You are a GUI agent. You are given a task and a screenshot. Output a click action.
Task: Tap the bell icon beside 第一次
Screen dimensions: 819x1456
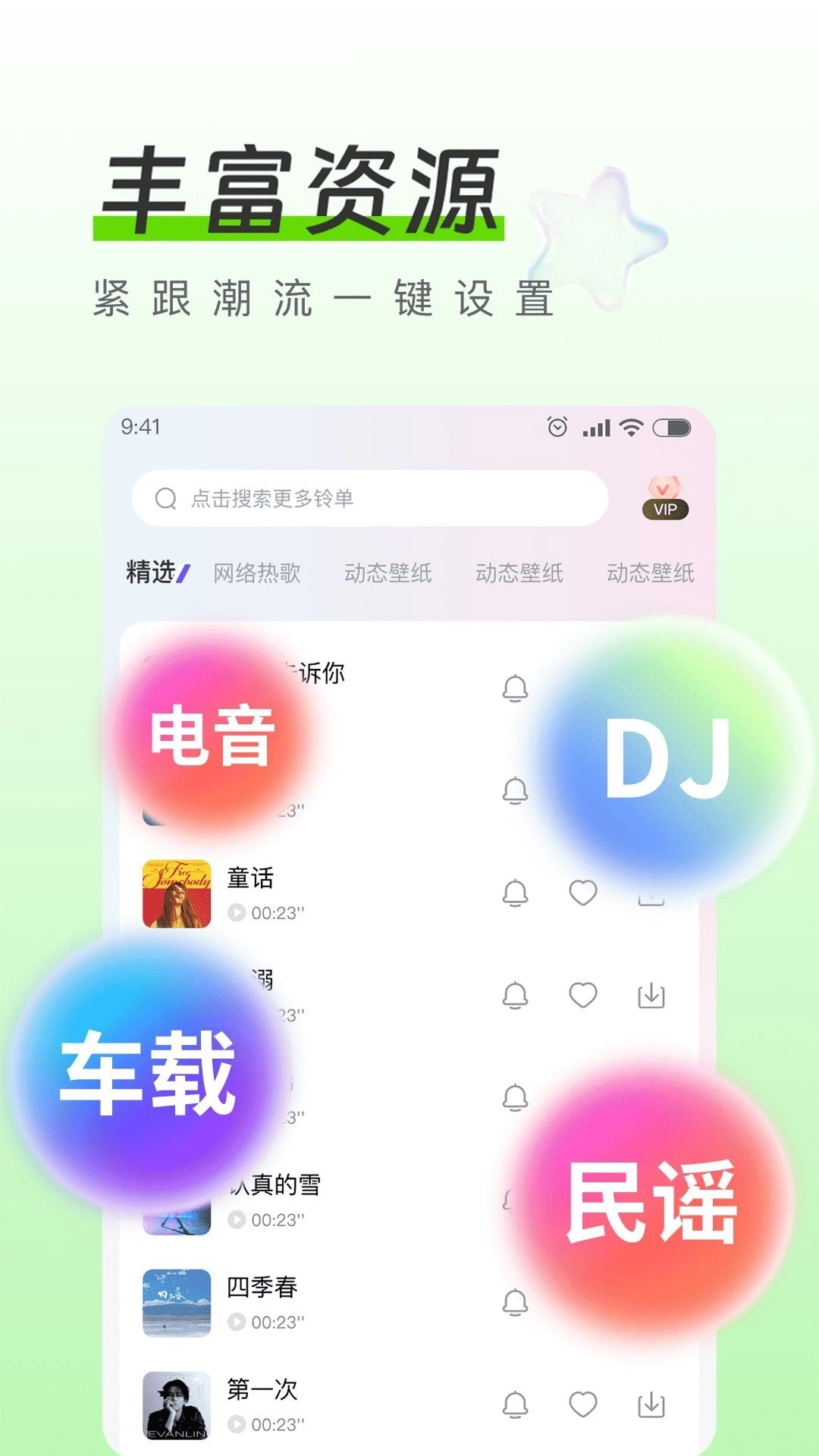pos(516,1405)
